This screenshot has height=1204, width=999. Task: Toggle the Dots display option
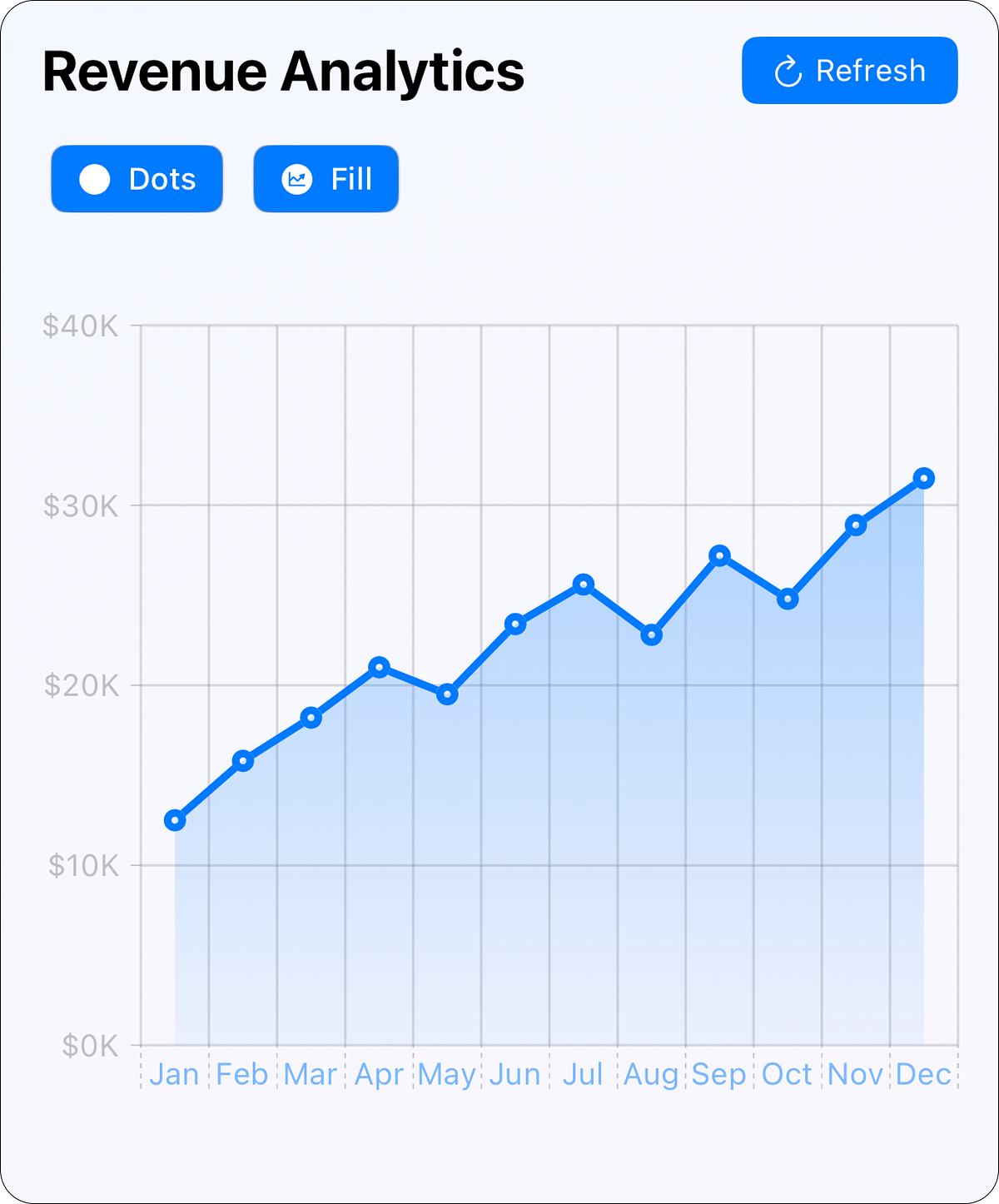(x=137, y=178)
